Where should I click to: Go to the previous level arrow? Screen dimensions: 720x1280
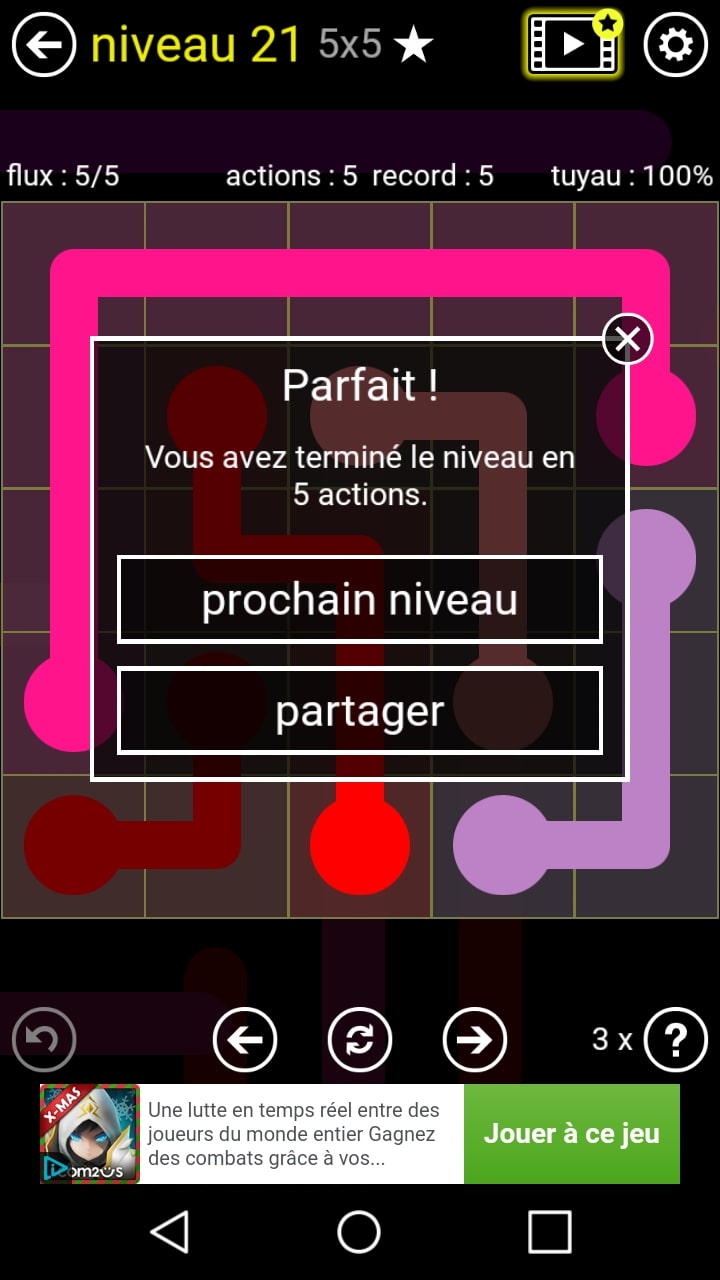click(x=245, y=1040)
